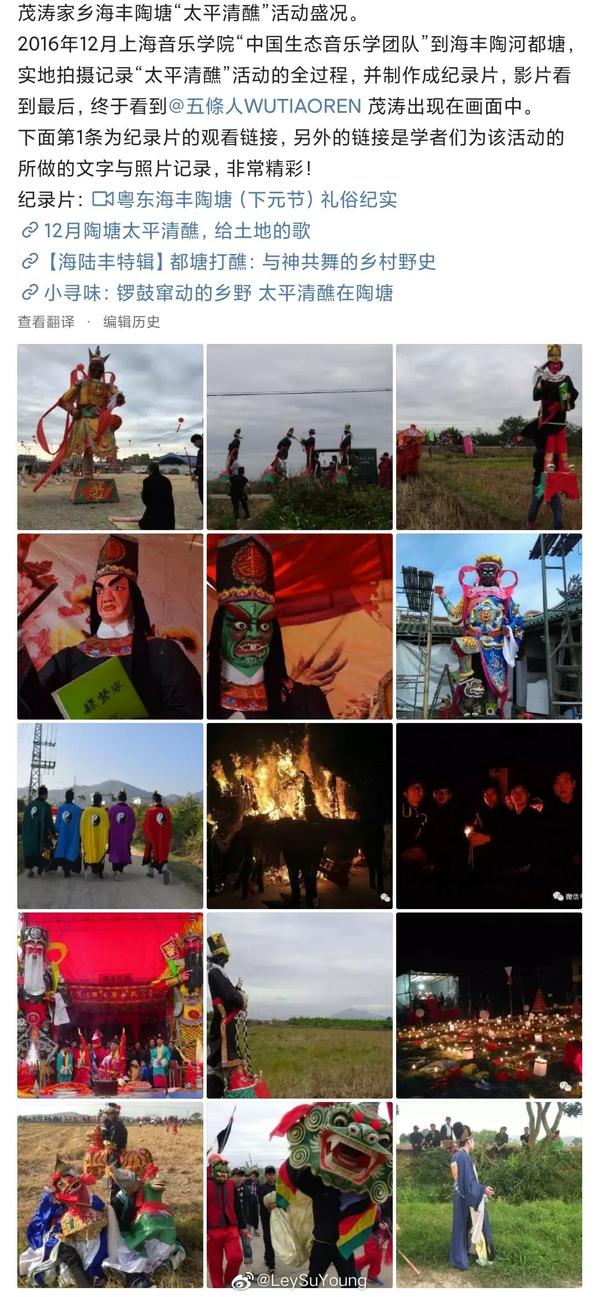Open photo of people holding candles in dark
Image resolution: width=600 pixels, height=1297 pixels.
point(489,816)
